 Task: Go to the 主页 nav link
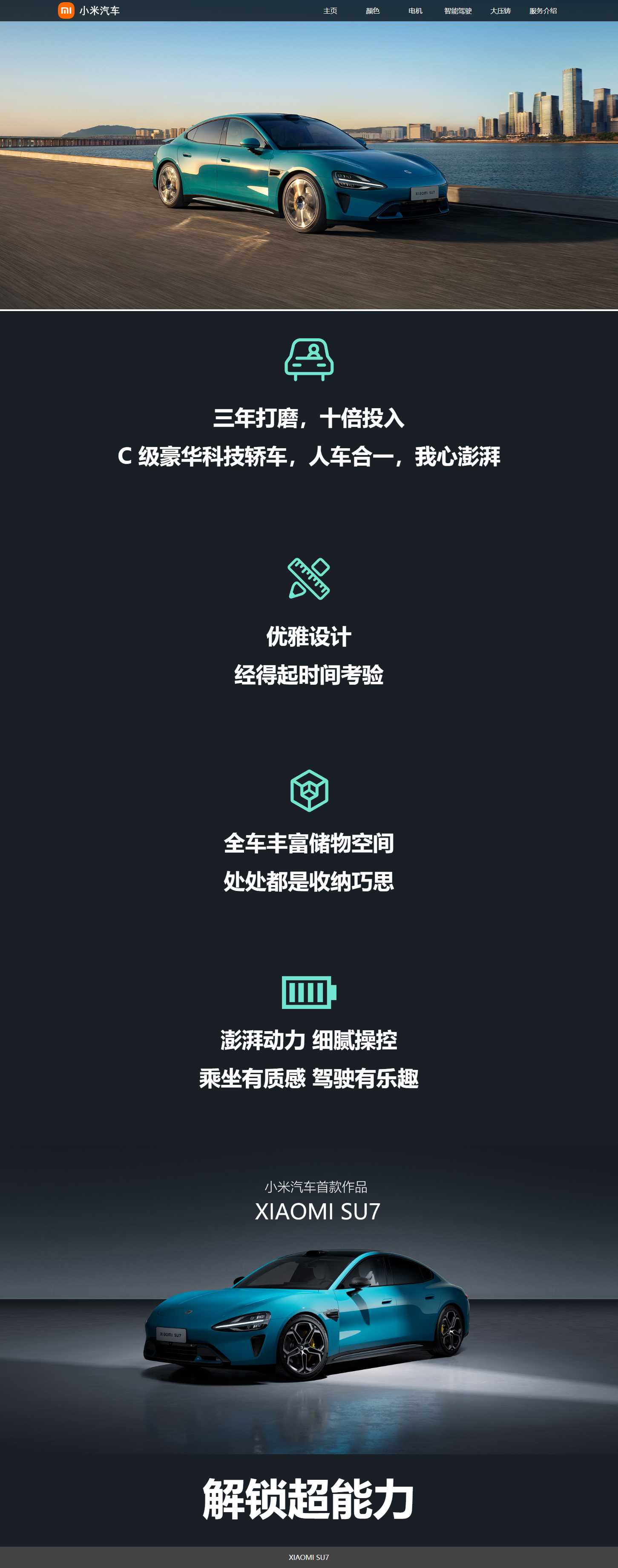click(330, 11)
